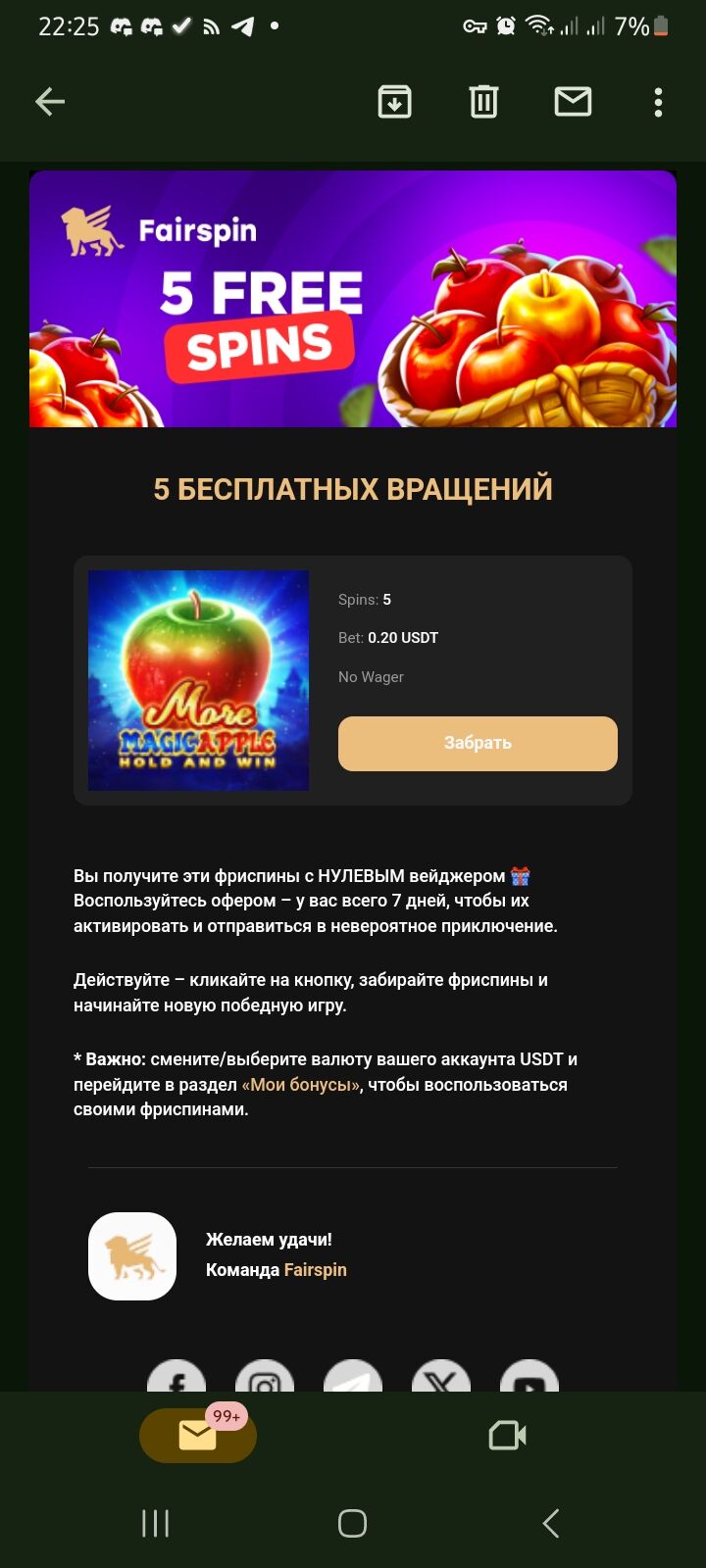Screen dimensions: 706x1568
Task: Tap the Забрать button
Action: (x=478, y=743)
